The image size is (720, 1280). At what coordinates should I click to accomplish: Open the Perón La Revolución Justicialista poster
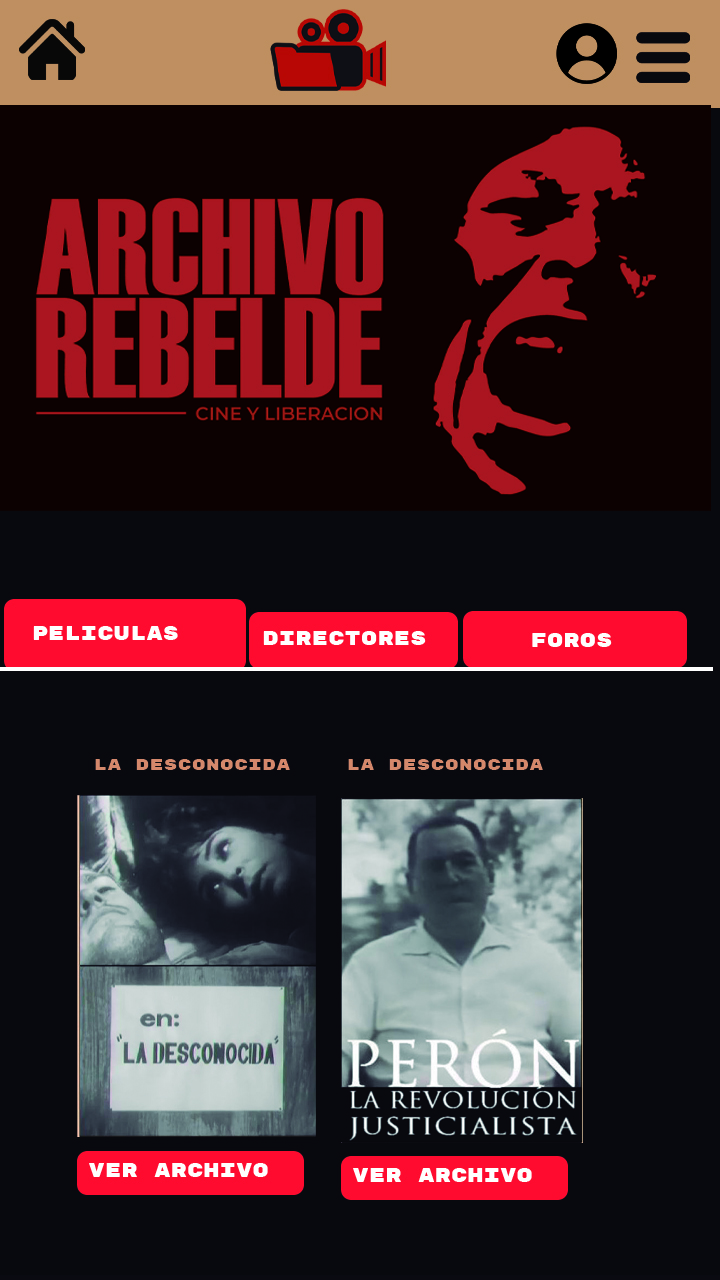click(461, 969)
